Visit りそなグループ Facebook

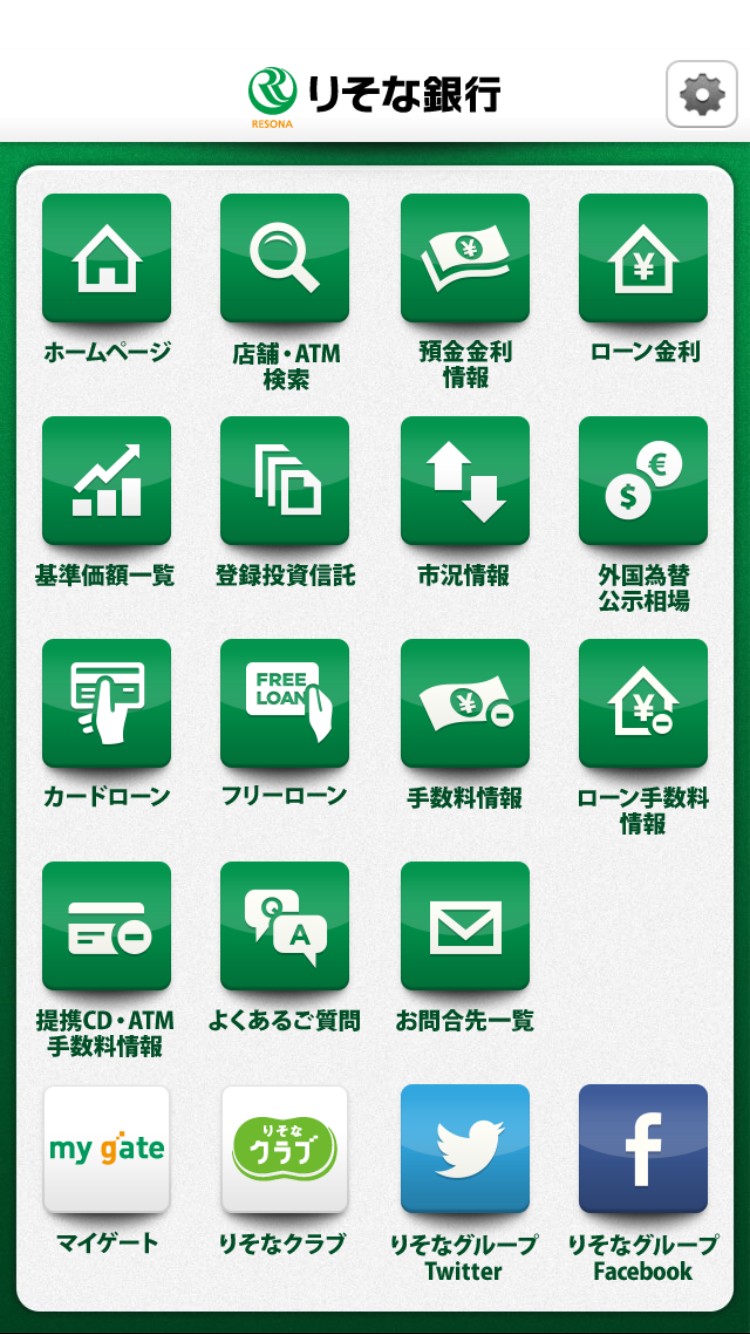pyautogui.click(x=643, y=1150)
